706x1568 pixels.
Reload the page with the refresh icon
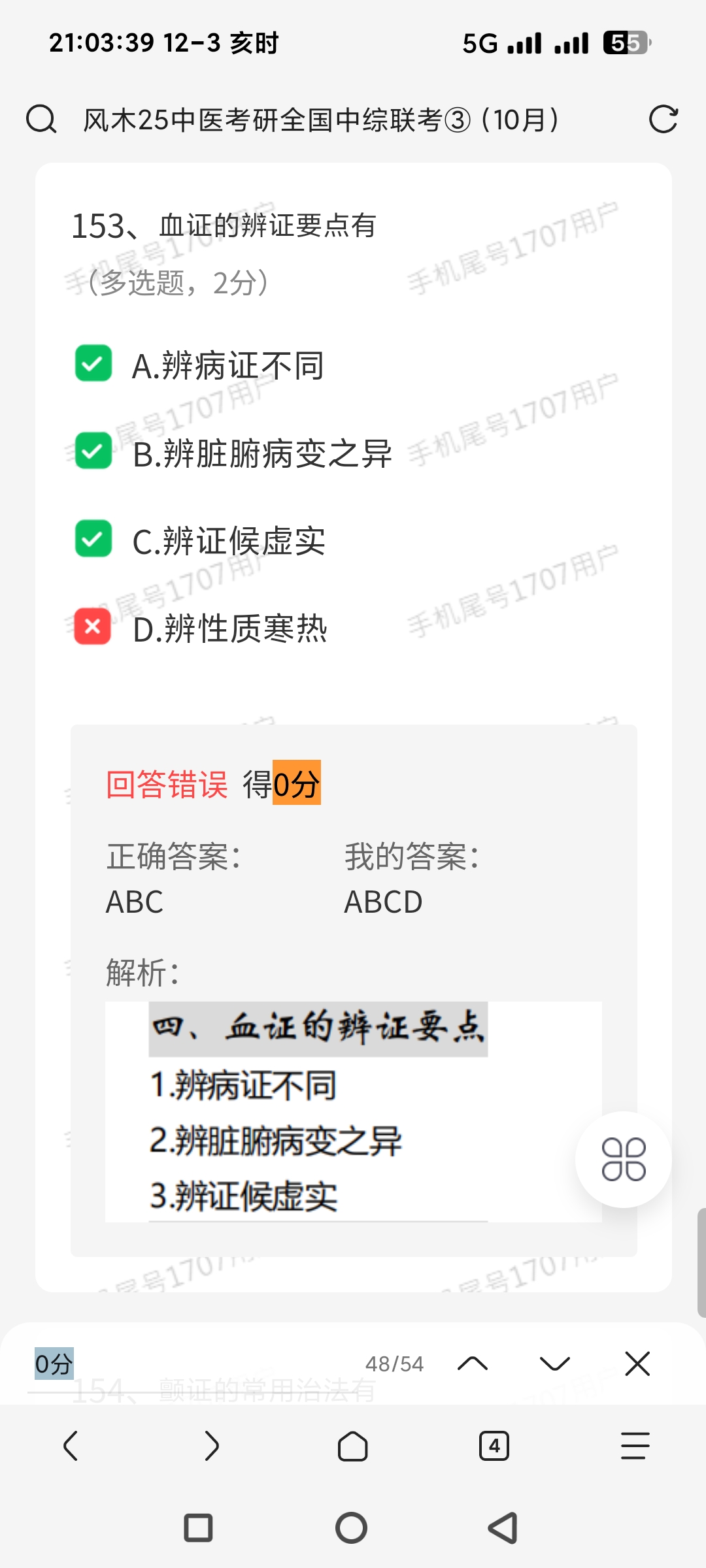[x=663, y=120]
